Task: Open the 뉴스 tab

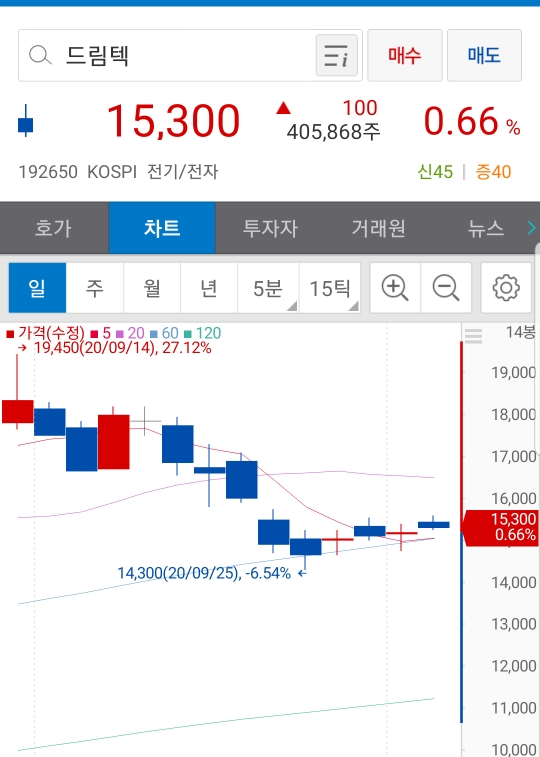Action: [485, 228]
